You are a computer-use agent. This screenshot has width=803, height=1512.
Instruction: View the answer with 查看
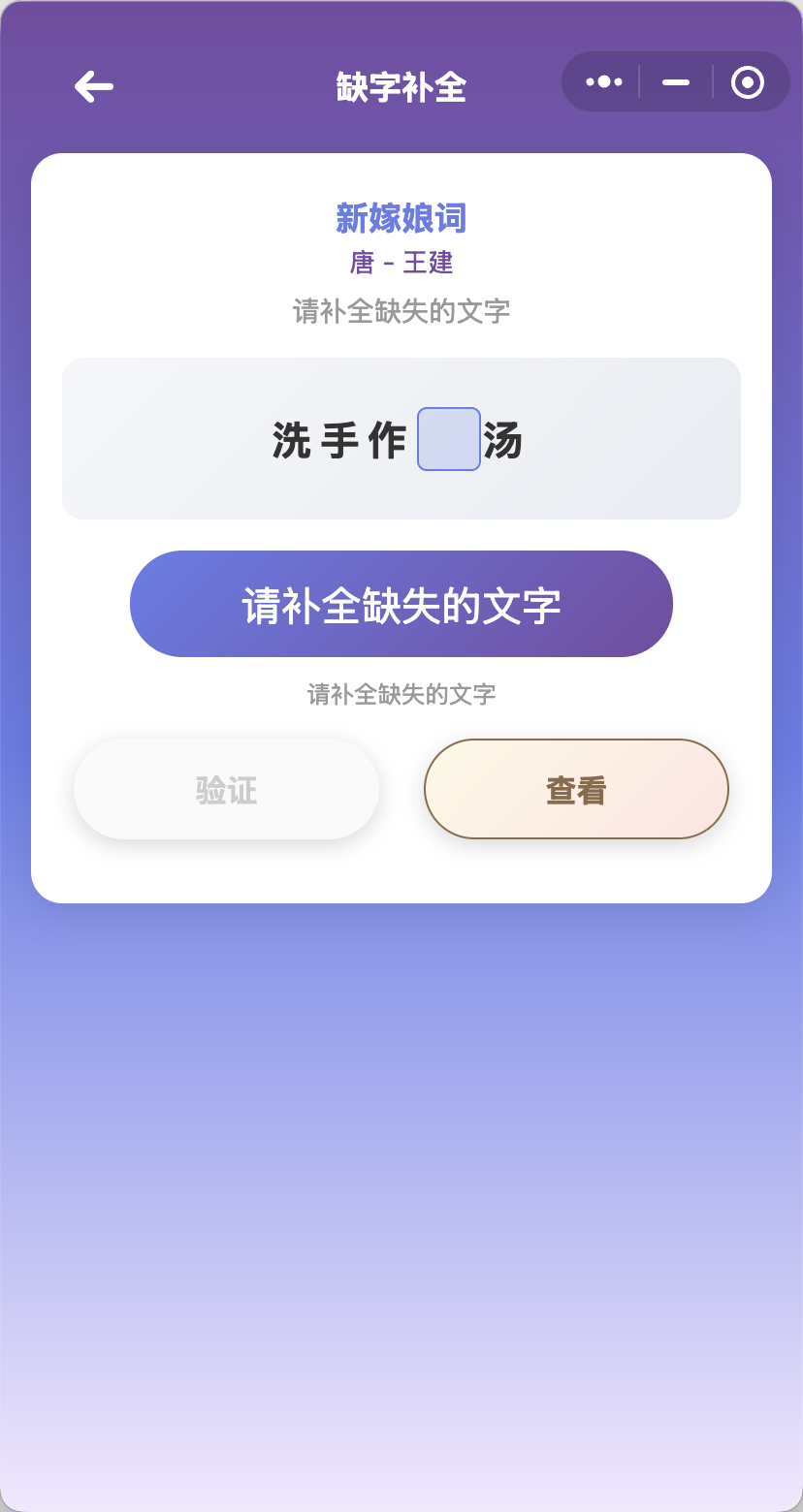pos(576,789)
